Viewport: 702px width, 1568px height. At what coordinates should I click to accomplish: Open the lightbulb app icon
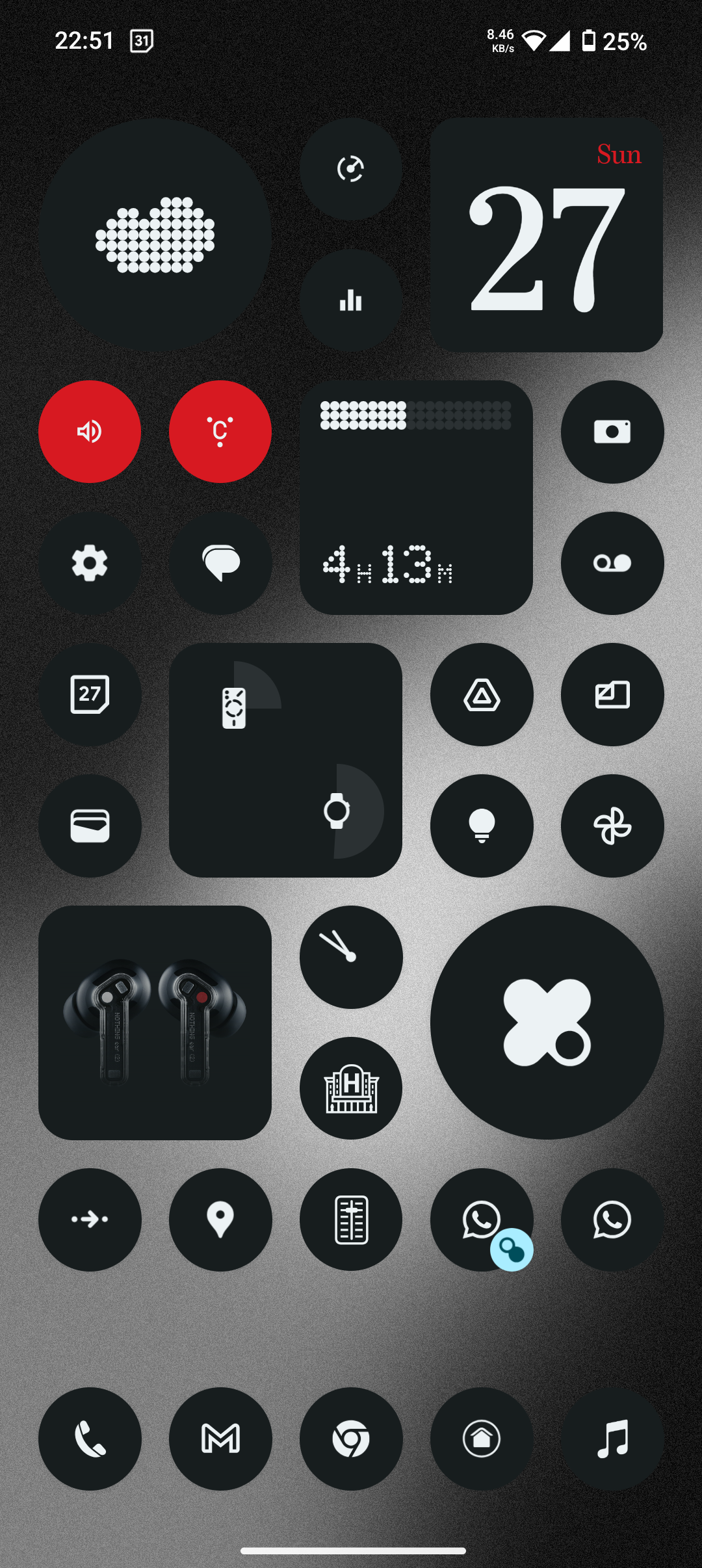pyautogui.click(x=482, y=826)
